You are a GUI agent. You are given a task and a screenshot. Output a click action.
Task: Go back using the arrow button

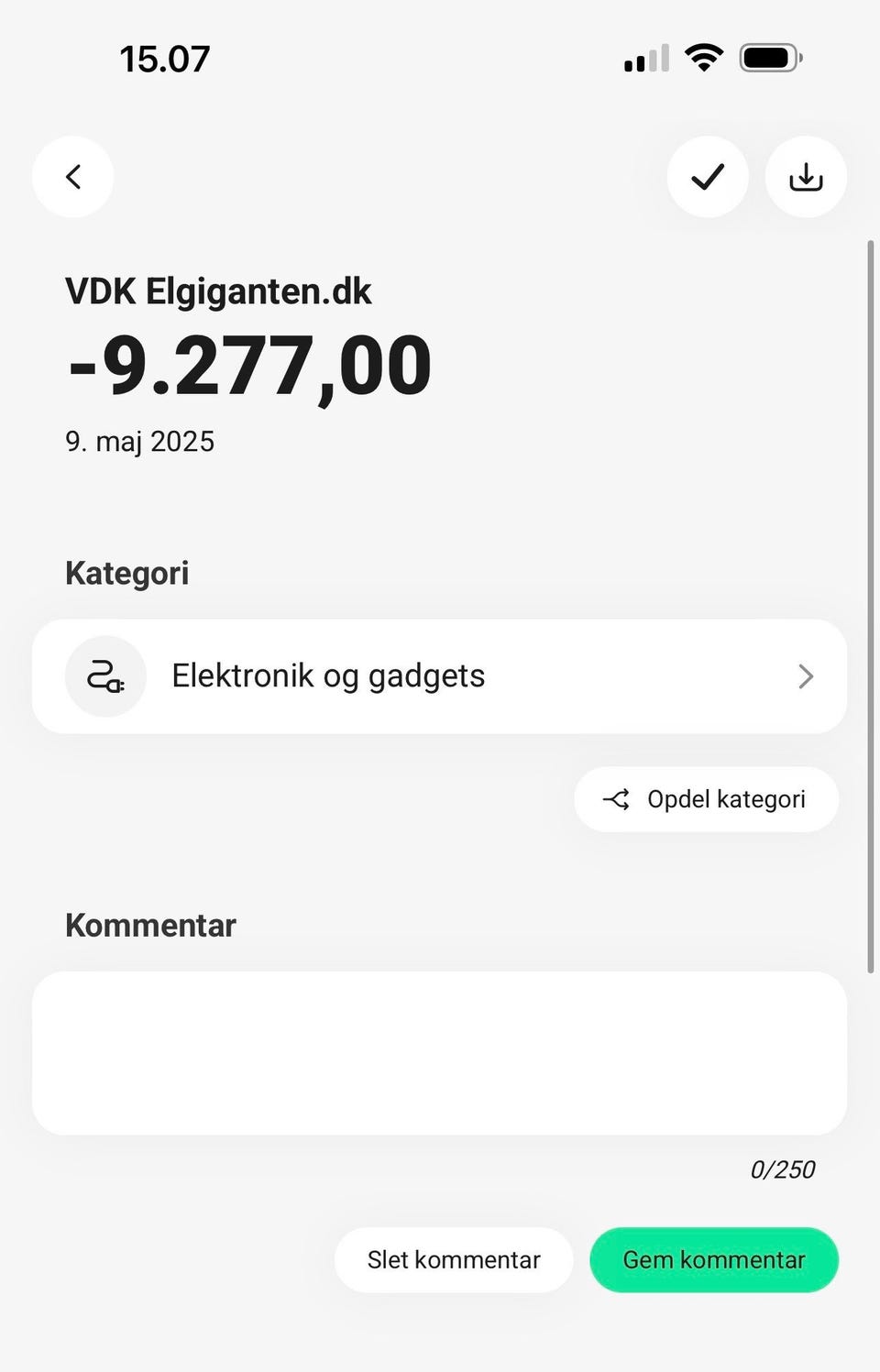coord(73,177)
